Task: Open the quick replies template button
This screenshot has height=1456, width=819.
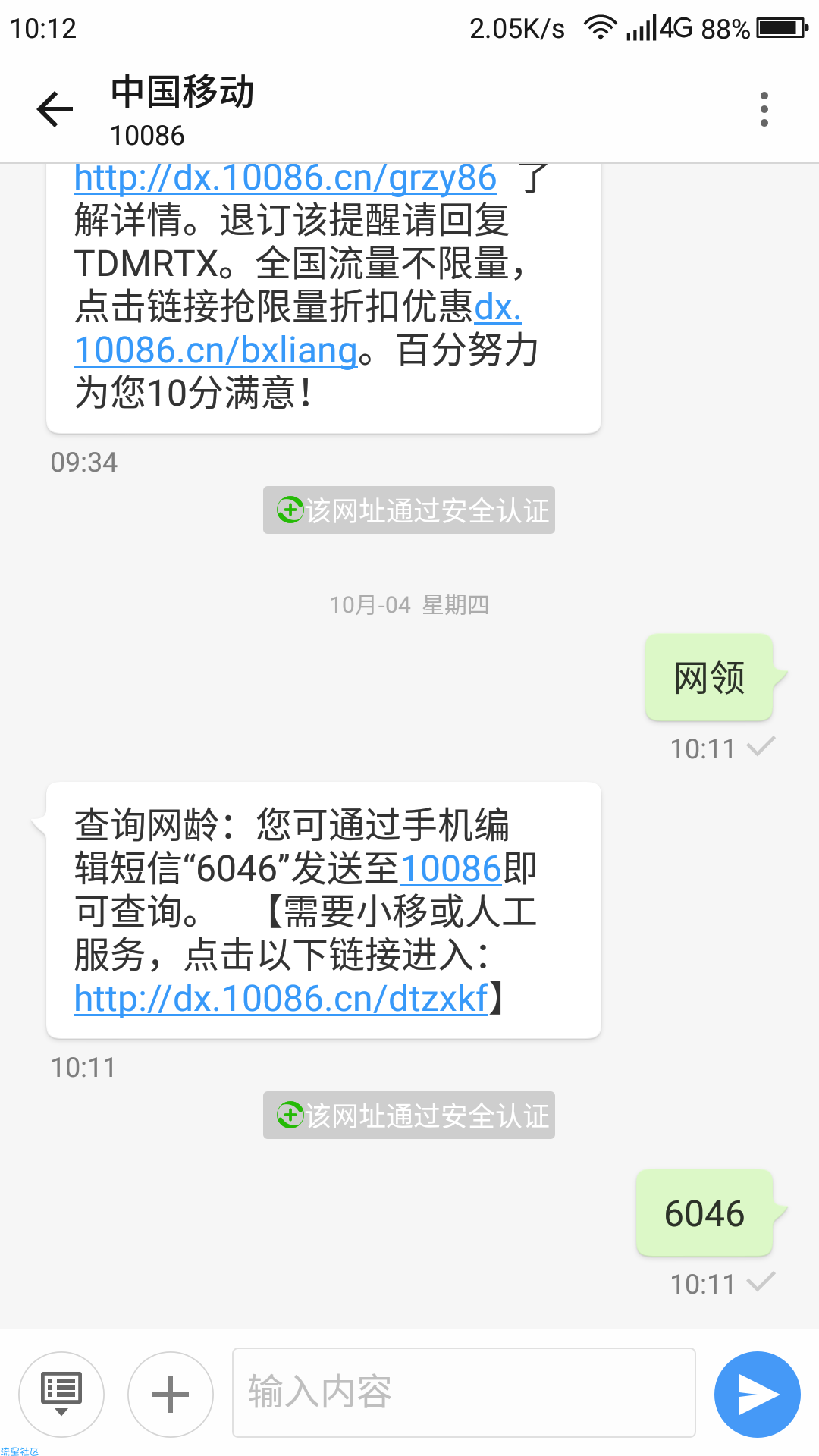Action: point(61,1394)
